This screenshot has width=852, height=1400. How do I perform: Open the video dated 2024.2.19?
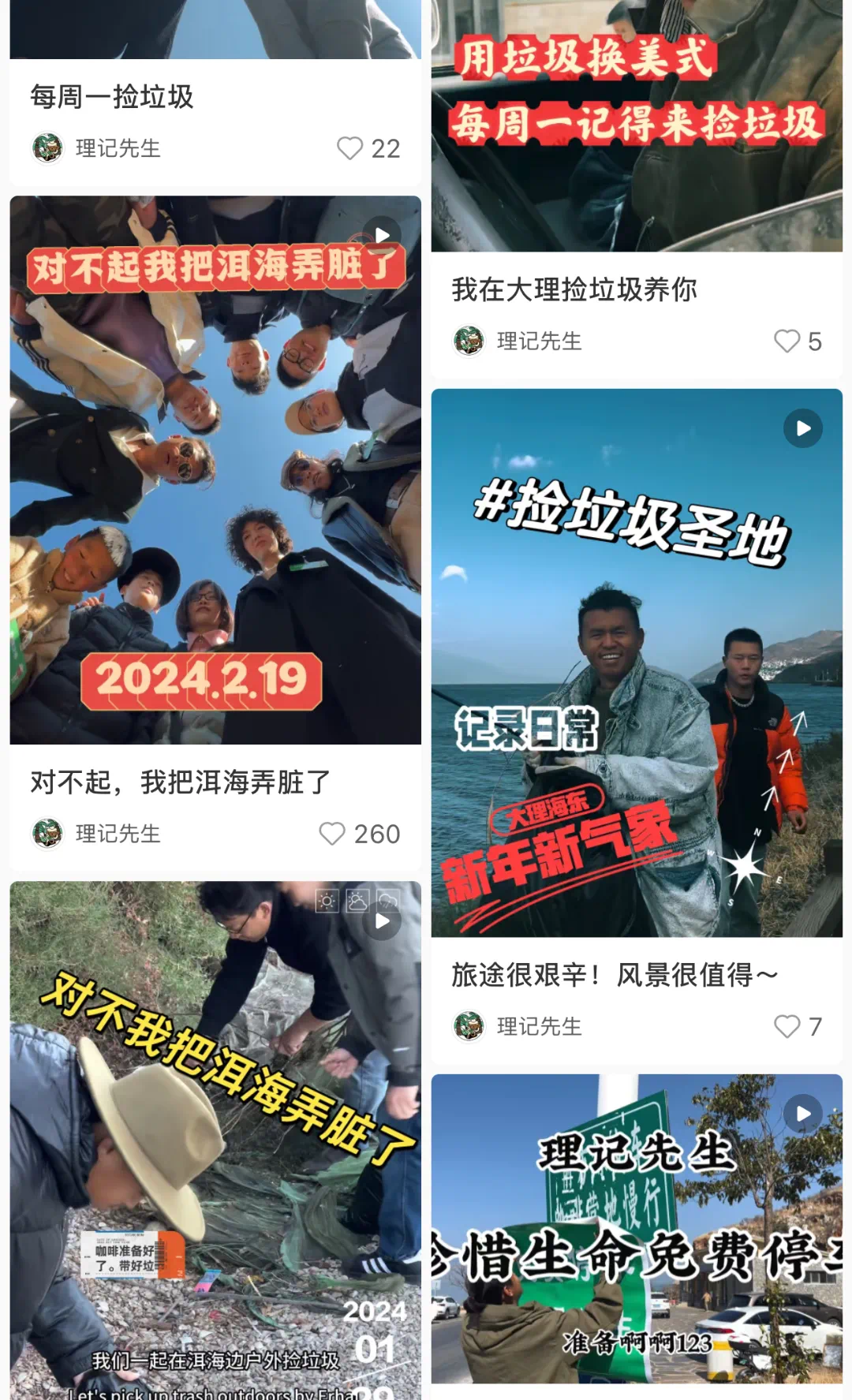point(215,470)
